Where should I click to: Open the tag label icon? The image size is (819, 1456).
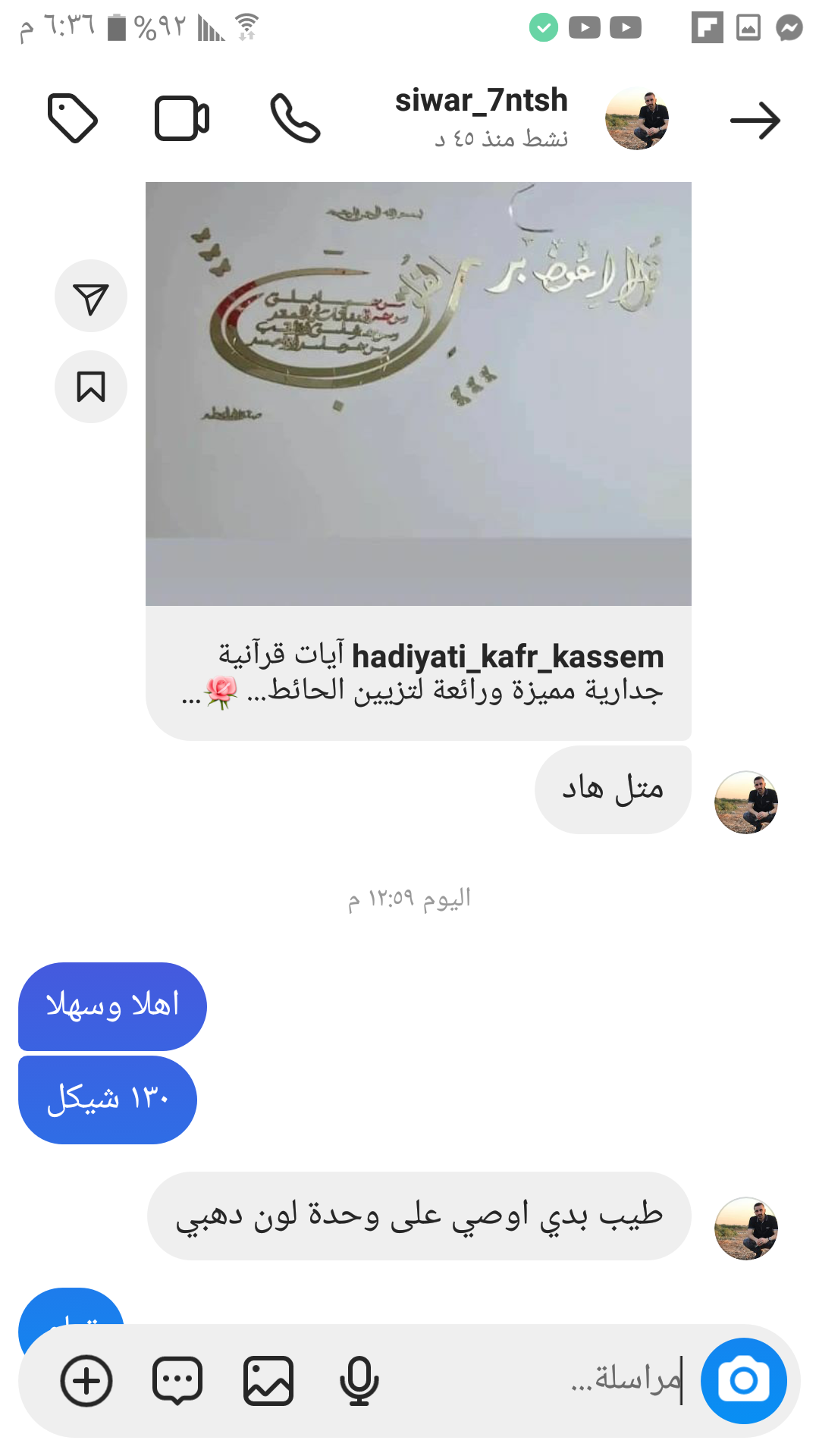[x=73, y=118]
